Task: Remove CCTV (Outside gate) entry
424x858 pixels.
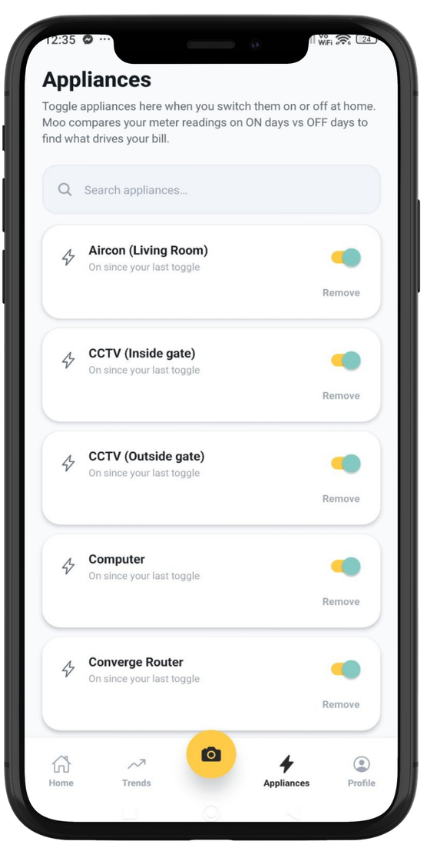Action: 341,498
